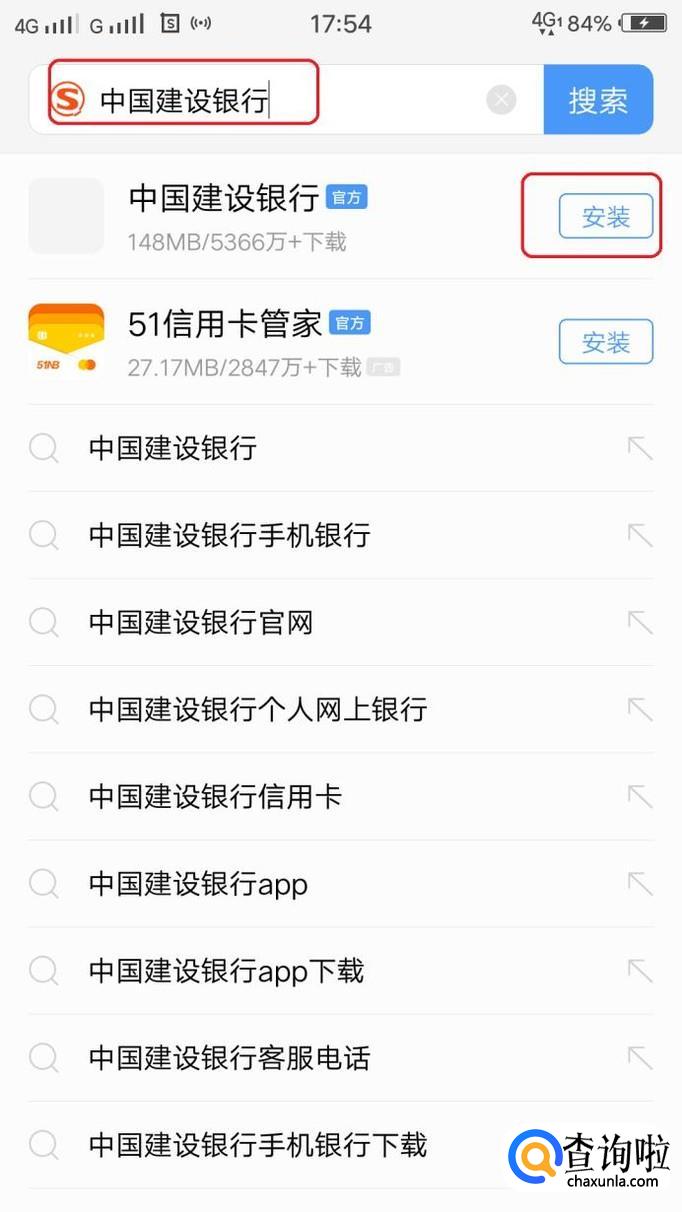Clear the search text with the X icon
Screen dimensions: 682x1212
(x=501, y=100)
